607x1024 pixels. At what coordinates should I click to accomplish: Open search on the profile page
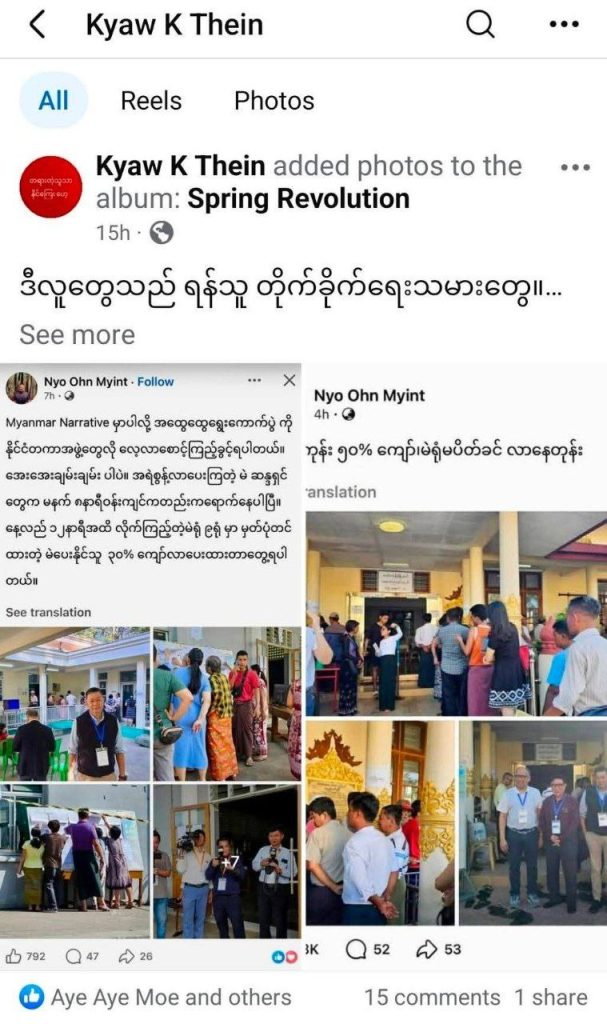tap(480, 25)
